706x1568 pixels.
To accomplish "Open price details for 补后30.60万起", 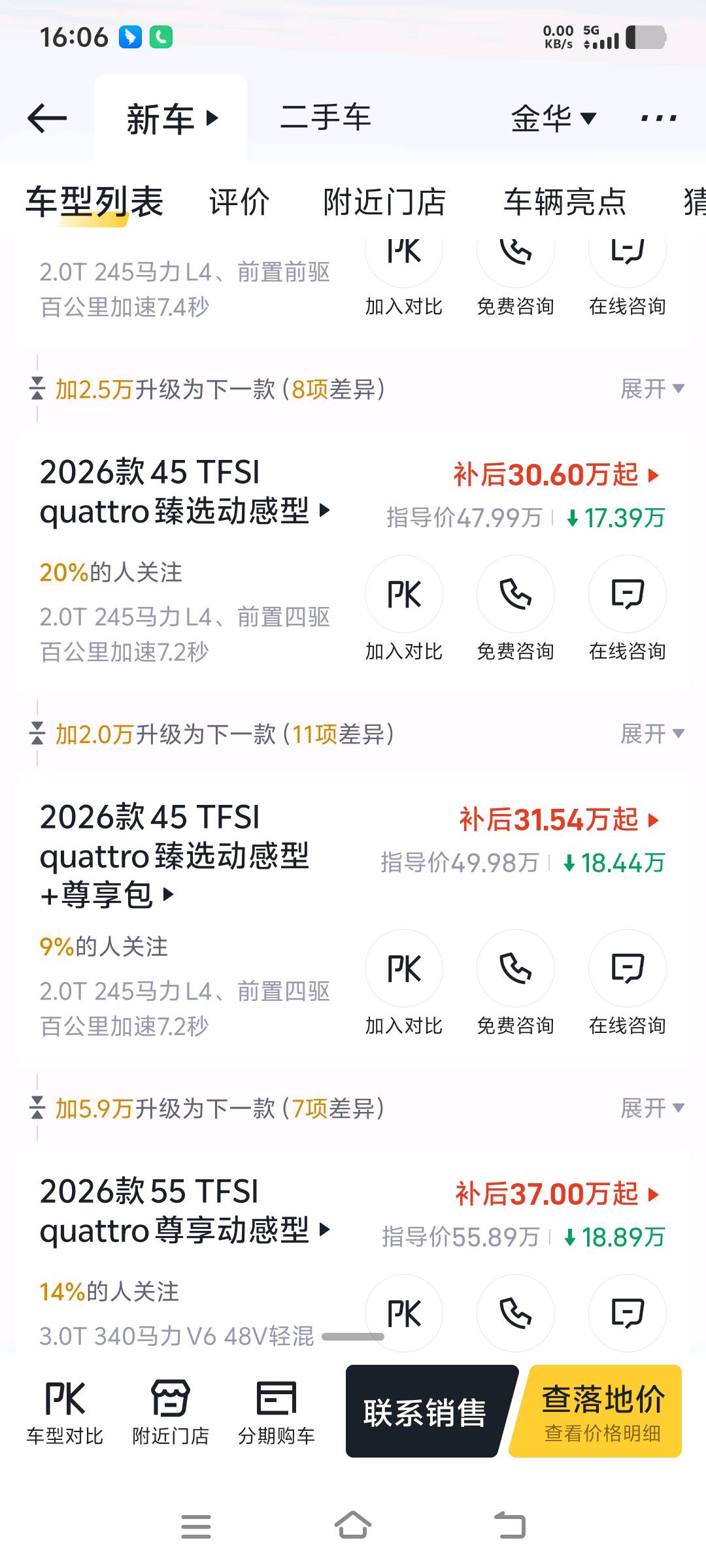I will pos(556,475).
